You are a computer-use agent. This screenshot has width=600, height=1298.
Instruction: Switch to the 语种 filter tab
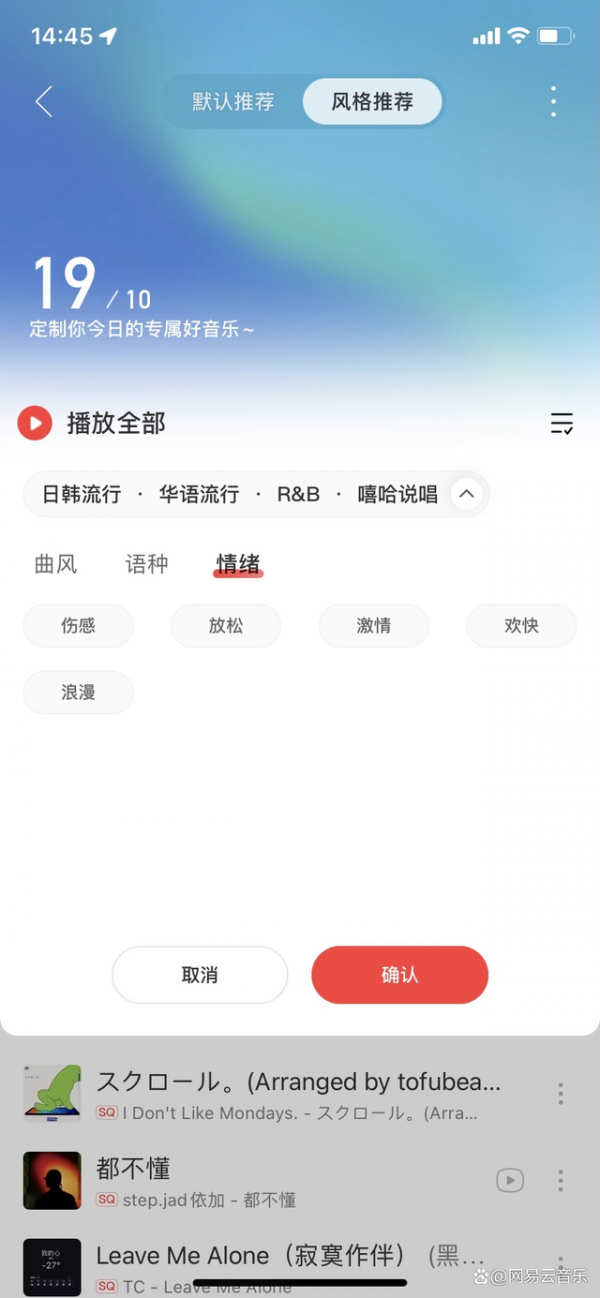click(x=146, y=565)
